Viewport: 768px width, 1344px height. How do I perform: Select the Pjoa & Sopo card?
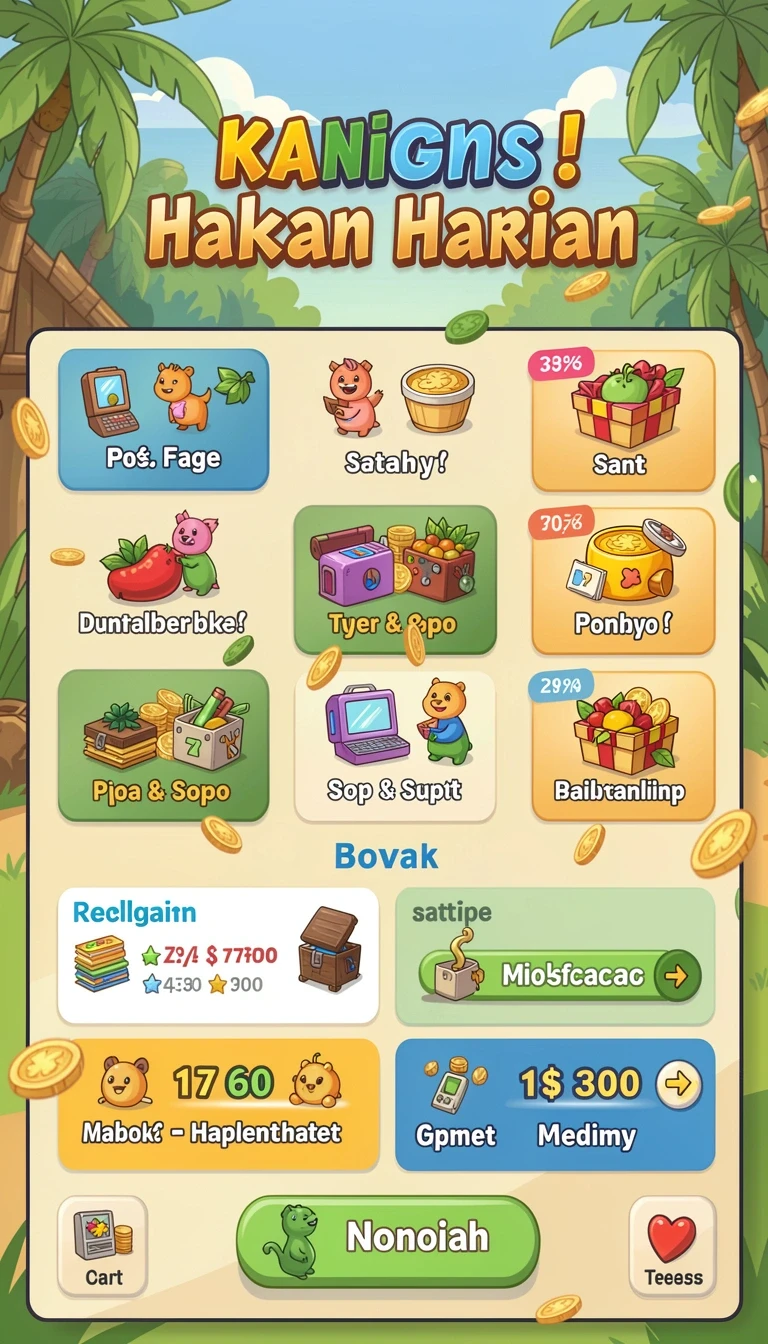coord(164,745)
